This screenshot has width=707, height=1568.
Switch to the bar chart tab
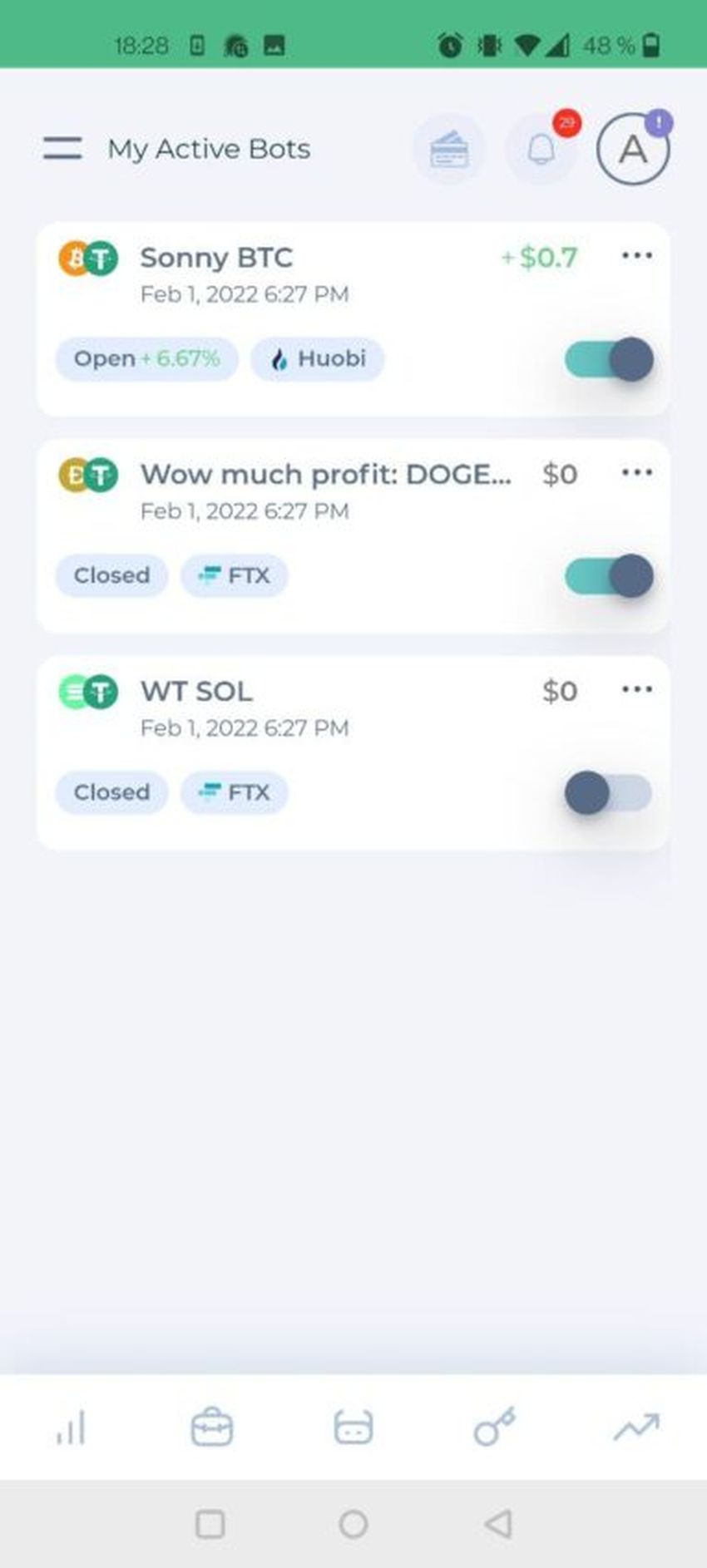71,1427
